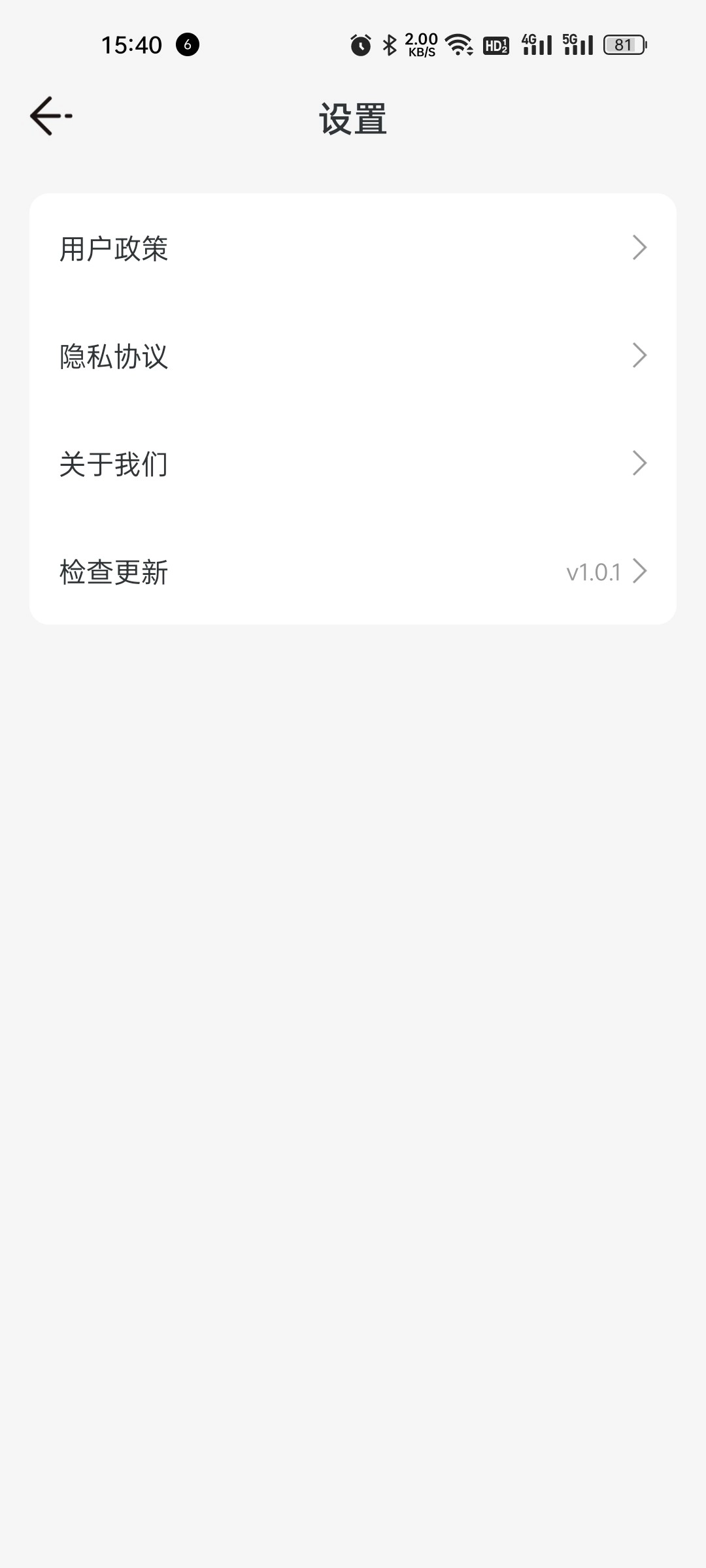The image size is (706, 1568).
Task: Tap the Bluetooth icon in the status bar
Action: tap(388, 44)
